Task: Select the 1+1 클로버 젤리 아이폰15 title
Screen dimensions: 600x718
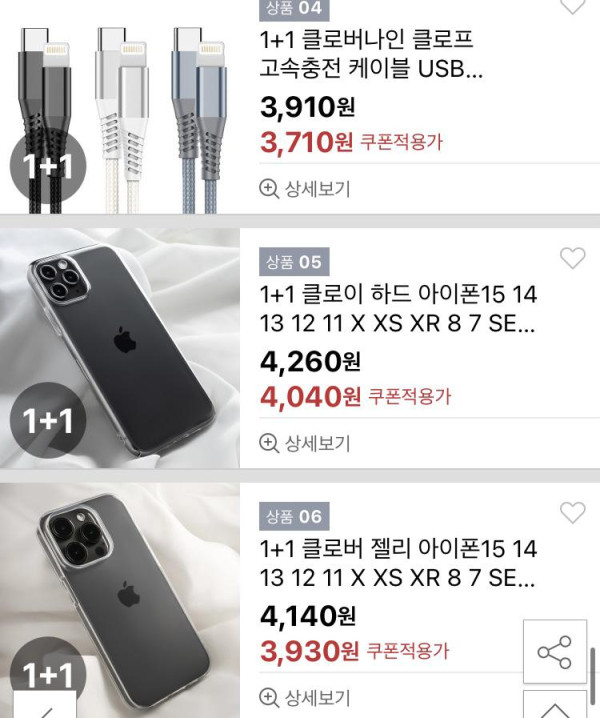Action: pyautogui.click(x=398, y=564)
